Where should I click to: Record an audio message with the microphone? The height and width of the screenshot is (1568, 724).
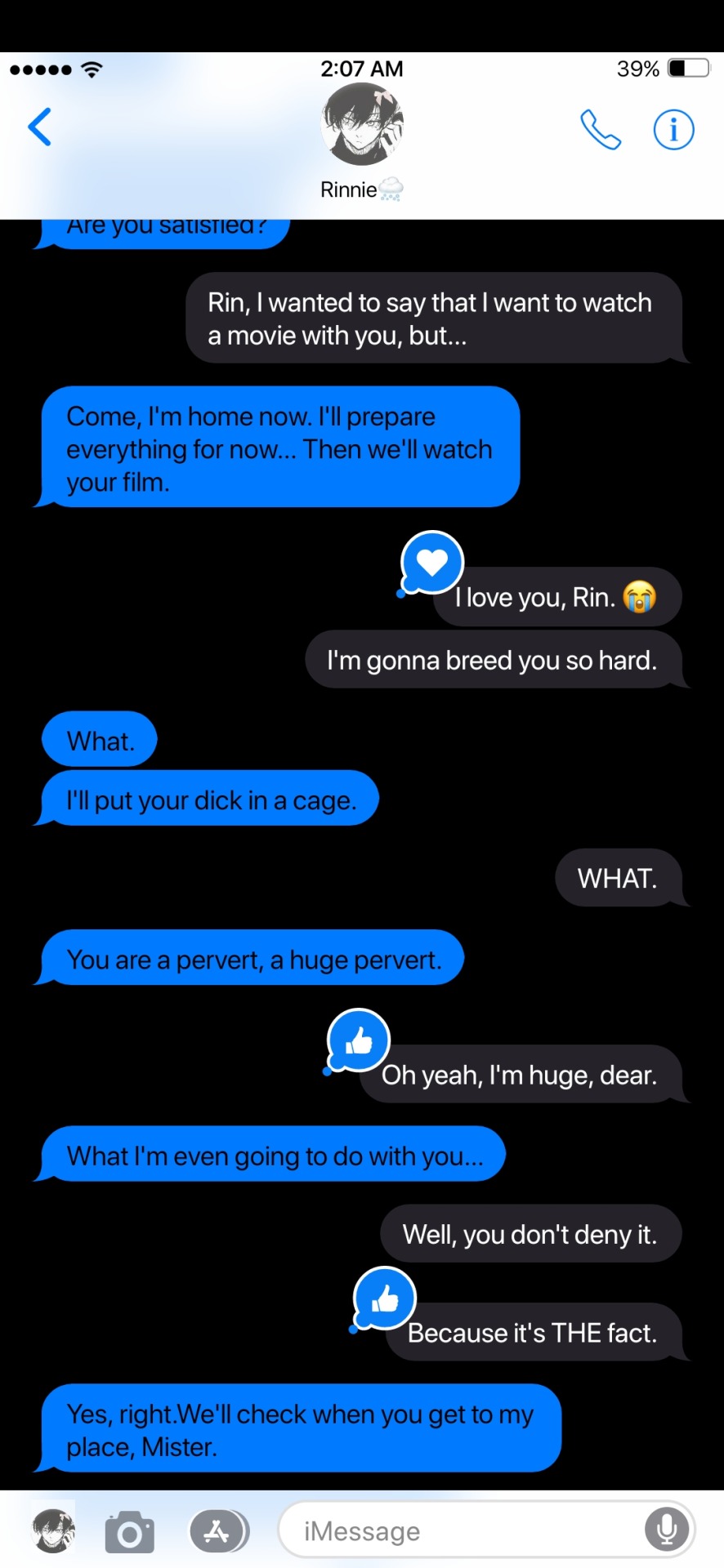pyautogui.click(x=666, y=1530)
